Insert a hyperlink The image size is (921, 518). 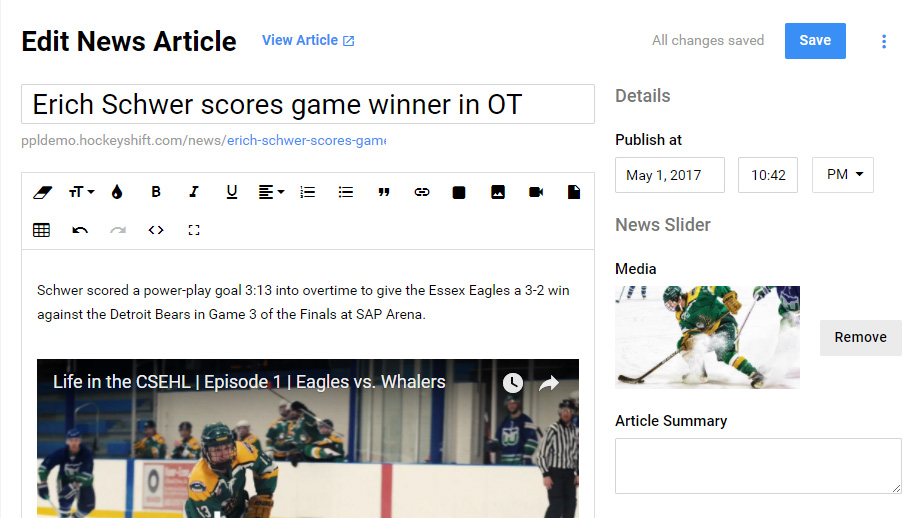[x=422, y=192]
